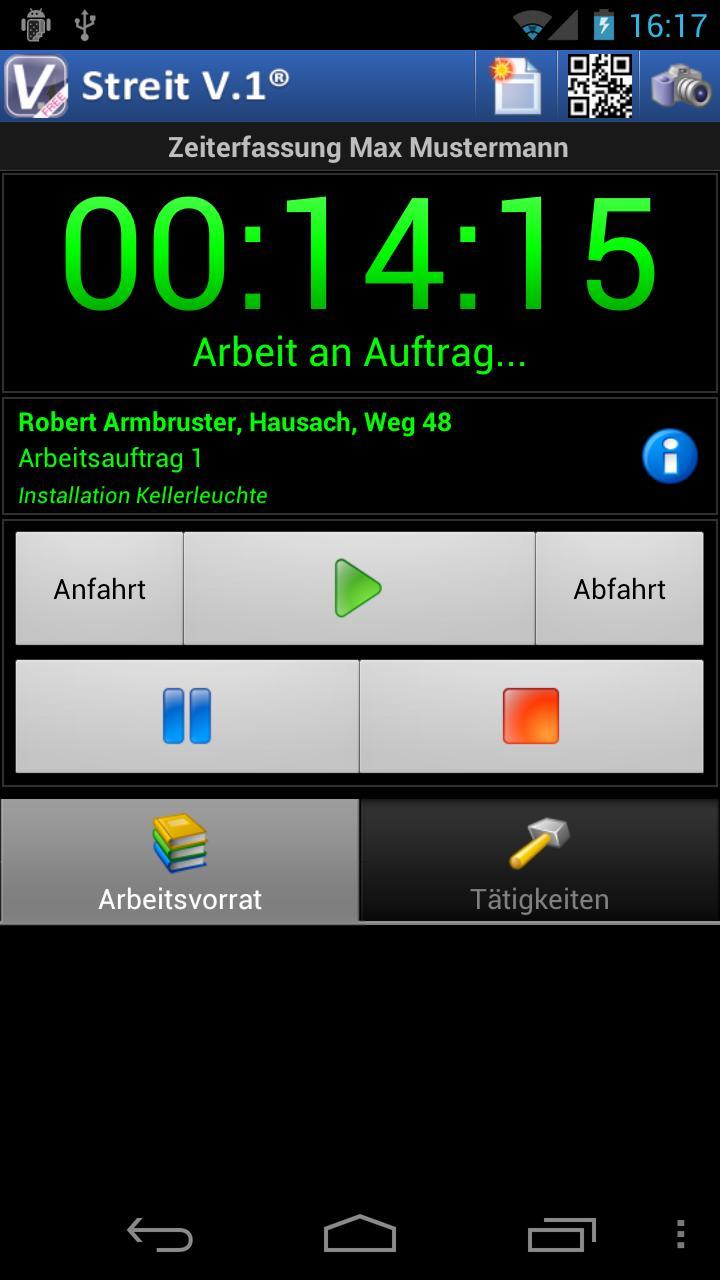This screenshot has width=720, height=1280.
Task: Tap the Android home navigation button
Action: click(360, 1235)
